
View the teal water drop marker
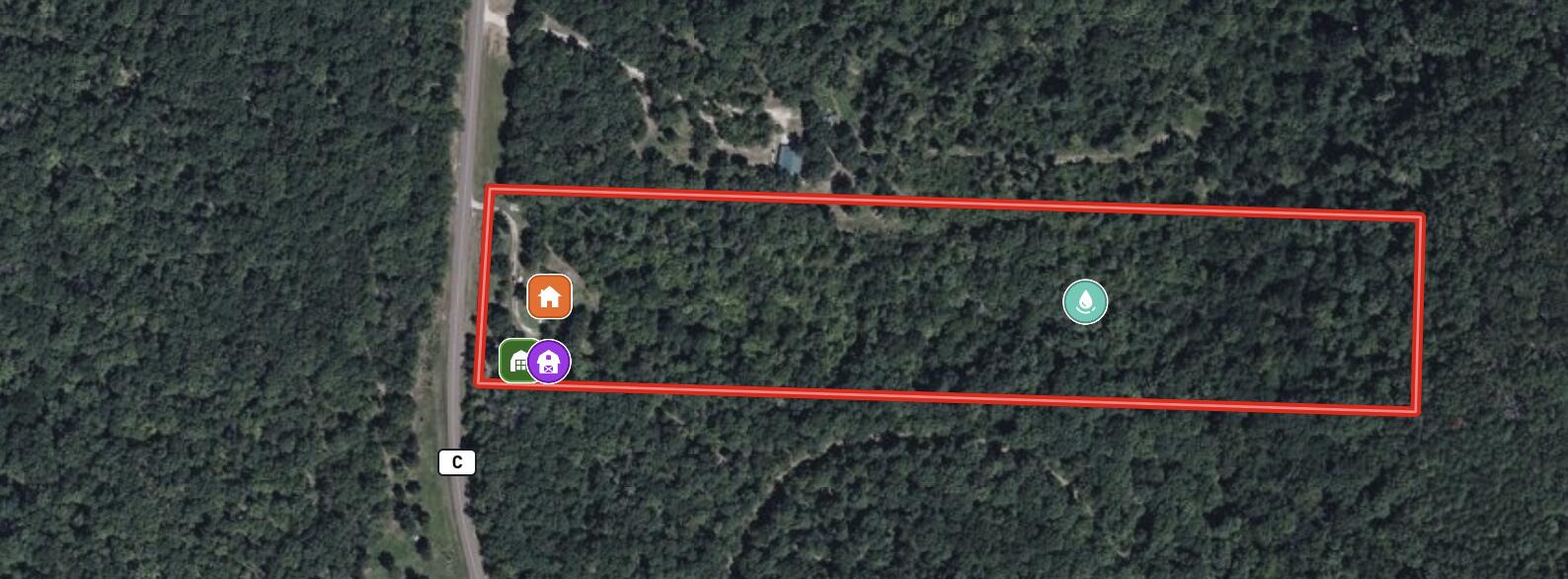click(1084, 301)
